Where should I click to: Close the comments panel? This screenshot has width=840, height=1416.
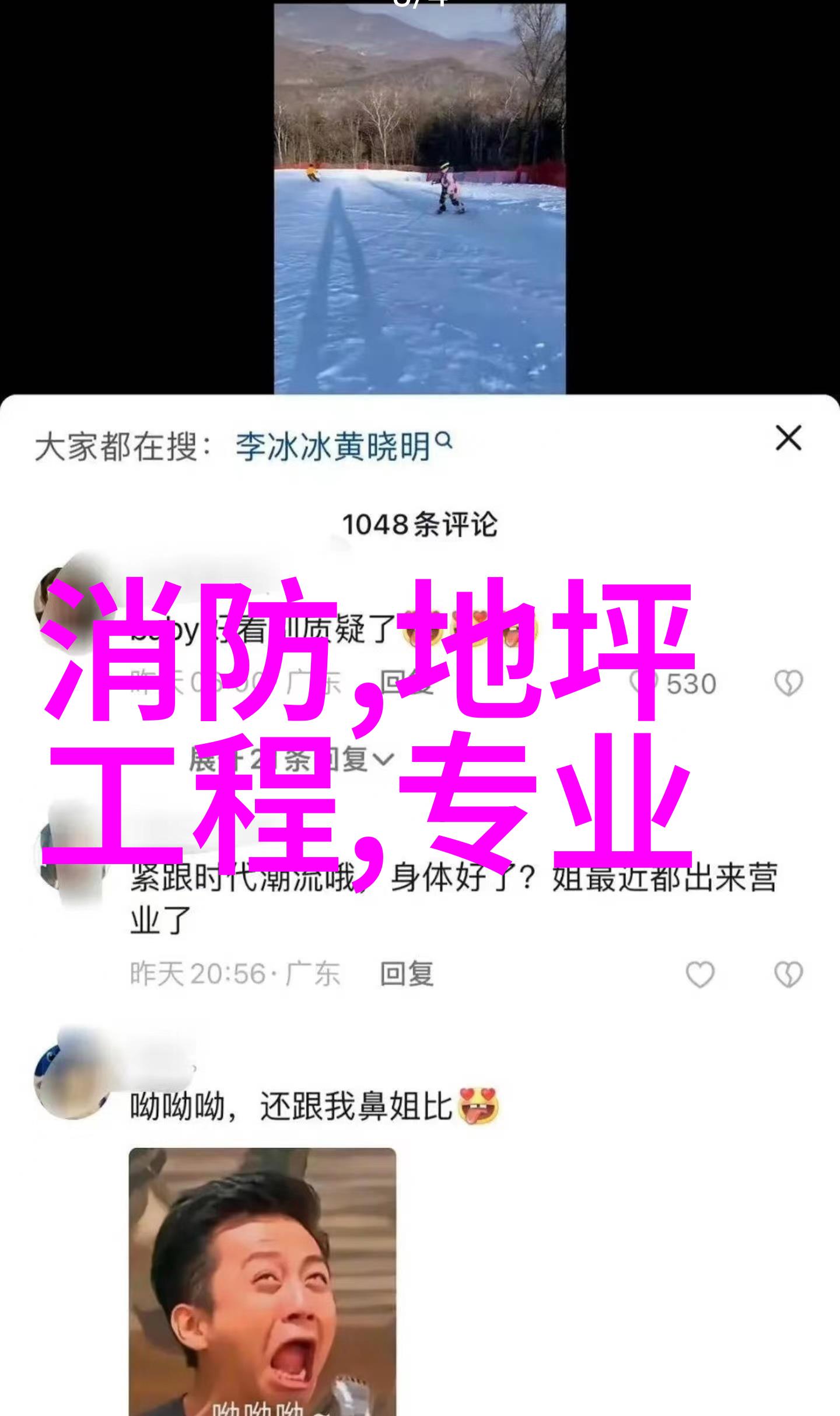click(x=788, y=438)
